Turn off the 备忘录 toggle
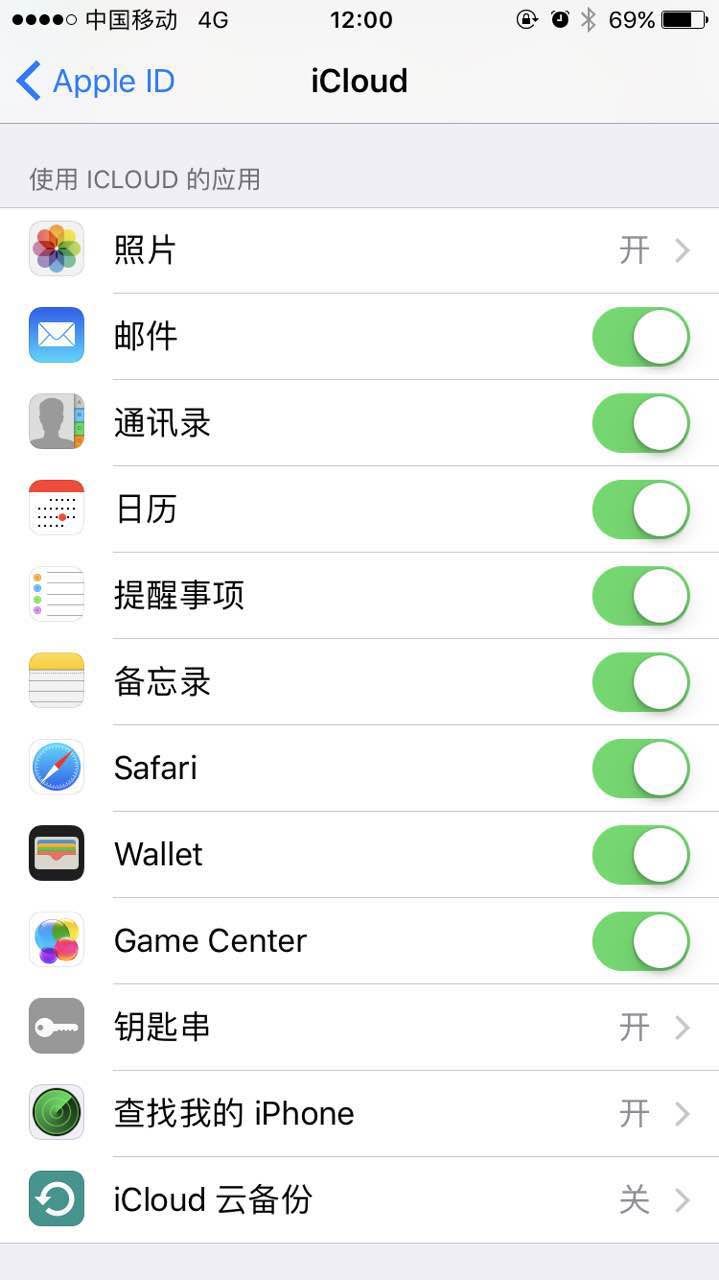Screen dimensions: 719x1280 tap(641, 682)
